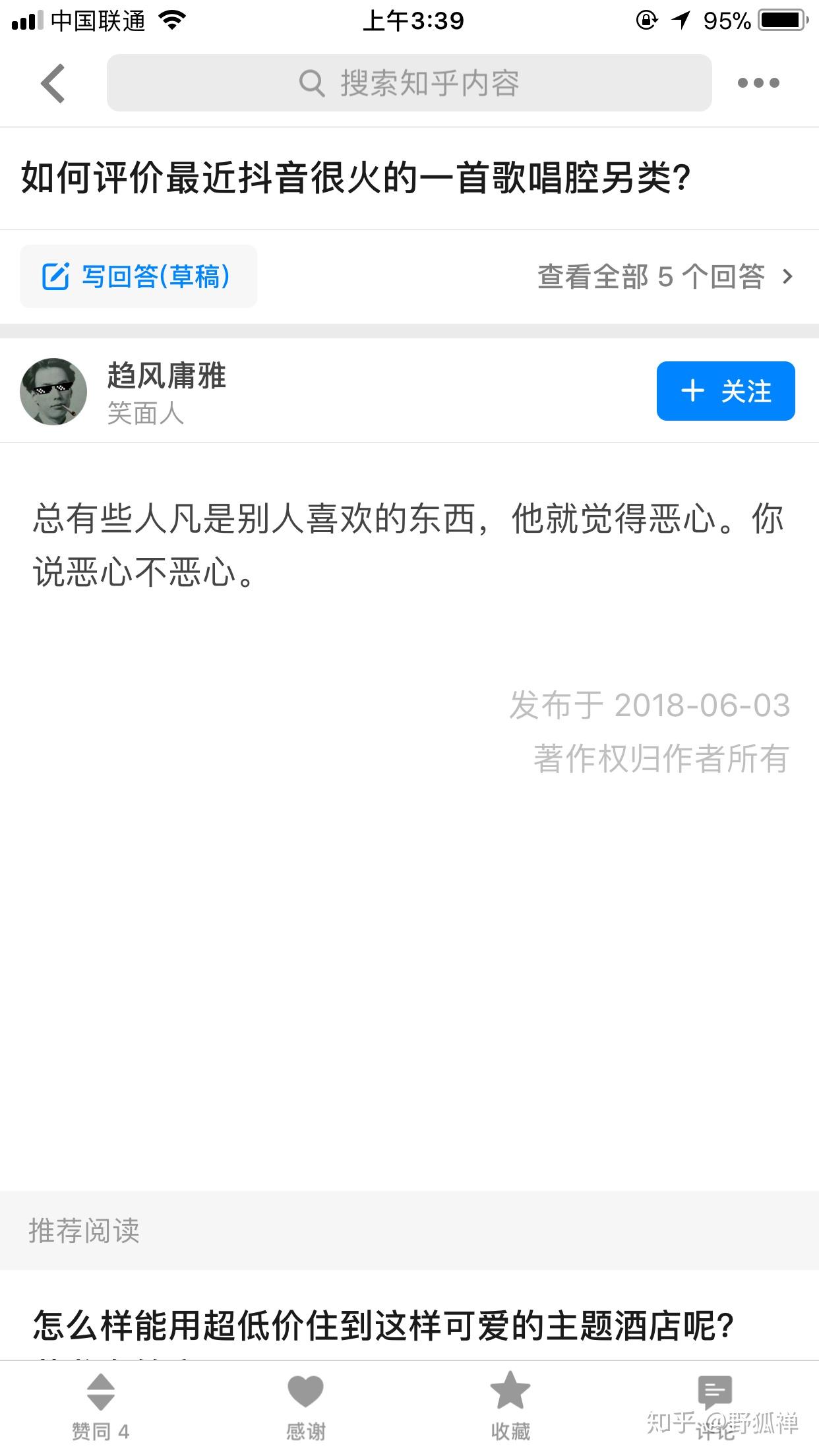
Task: Tap 写回答(草稿) to write an answer
Action: [x=138, y=276]
